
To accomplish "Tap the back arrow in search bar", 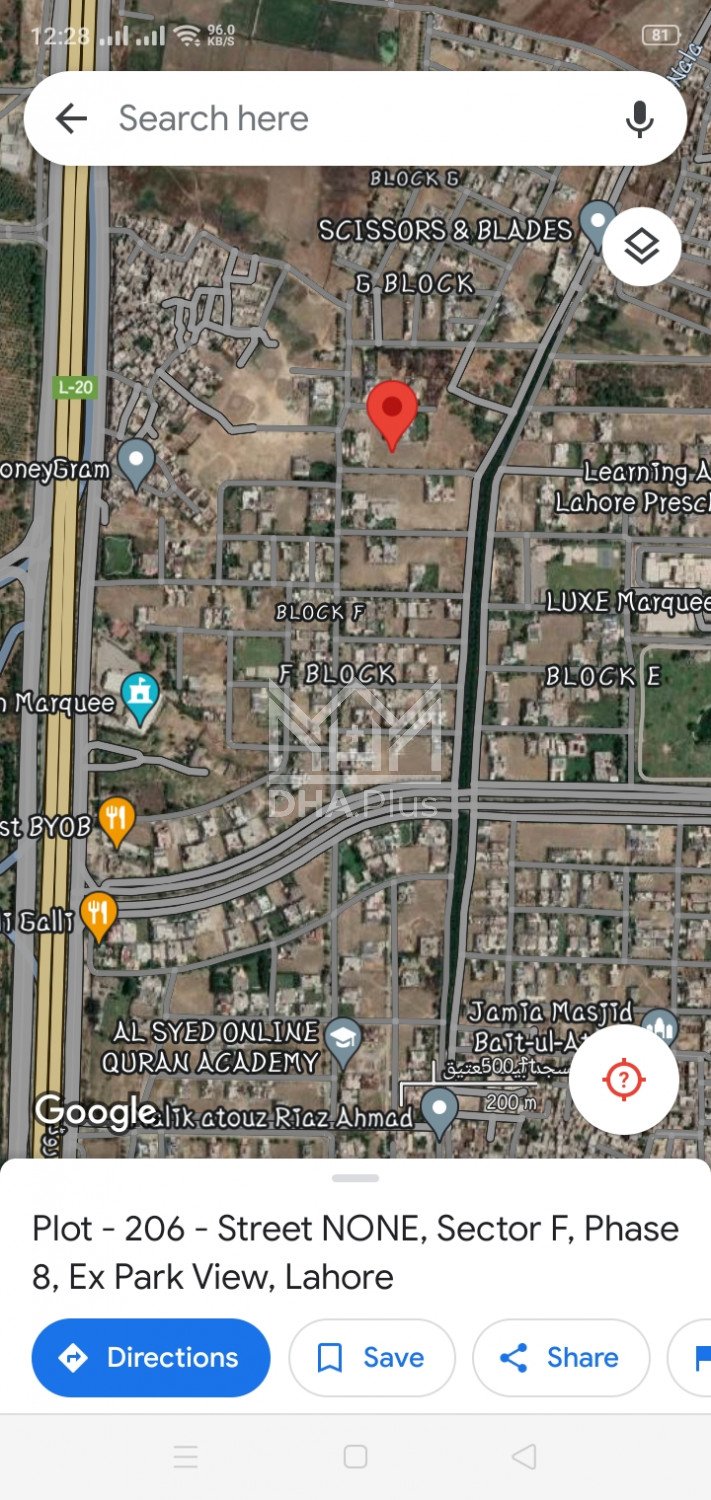I will (71, 119).
